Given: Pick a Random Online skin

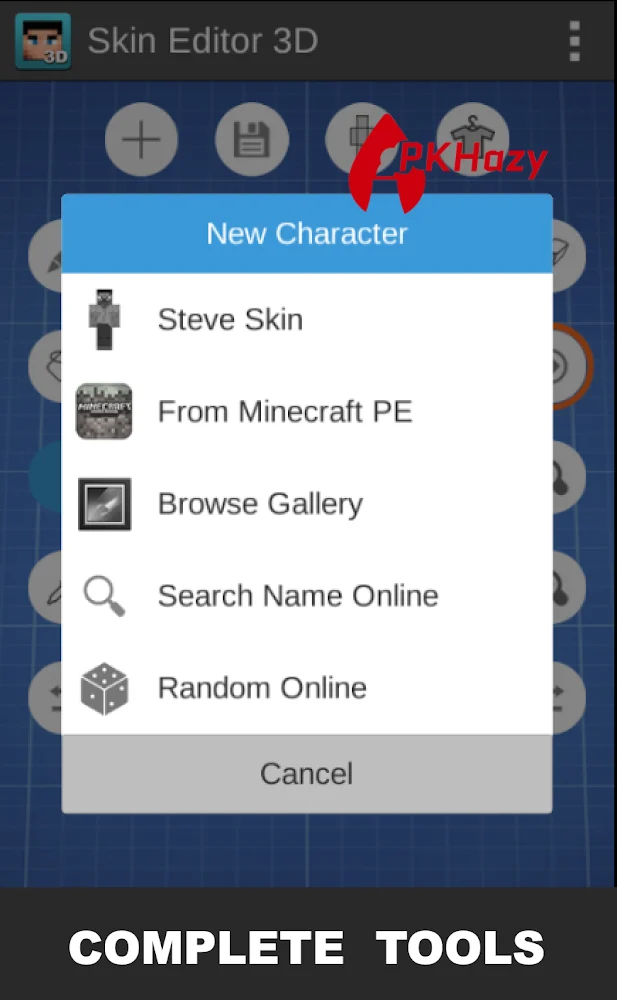Looking at the screenshot, I should (306, 688).
